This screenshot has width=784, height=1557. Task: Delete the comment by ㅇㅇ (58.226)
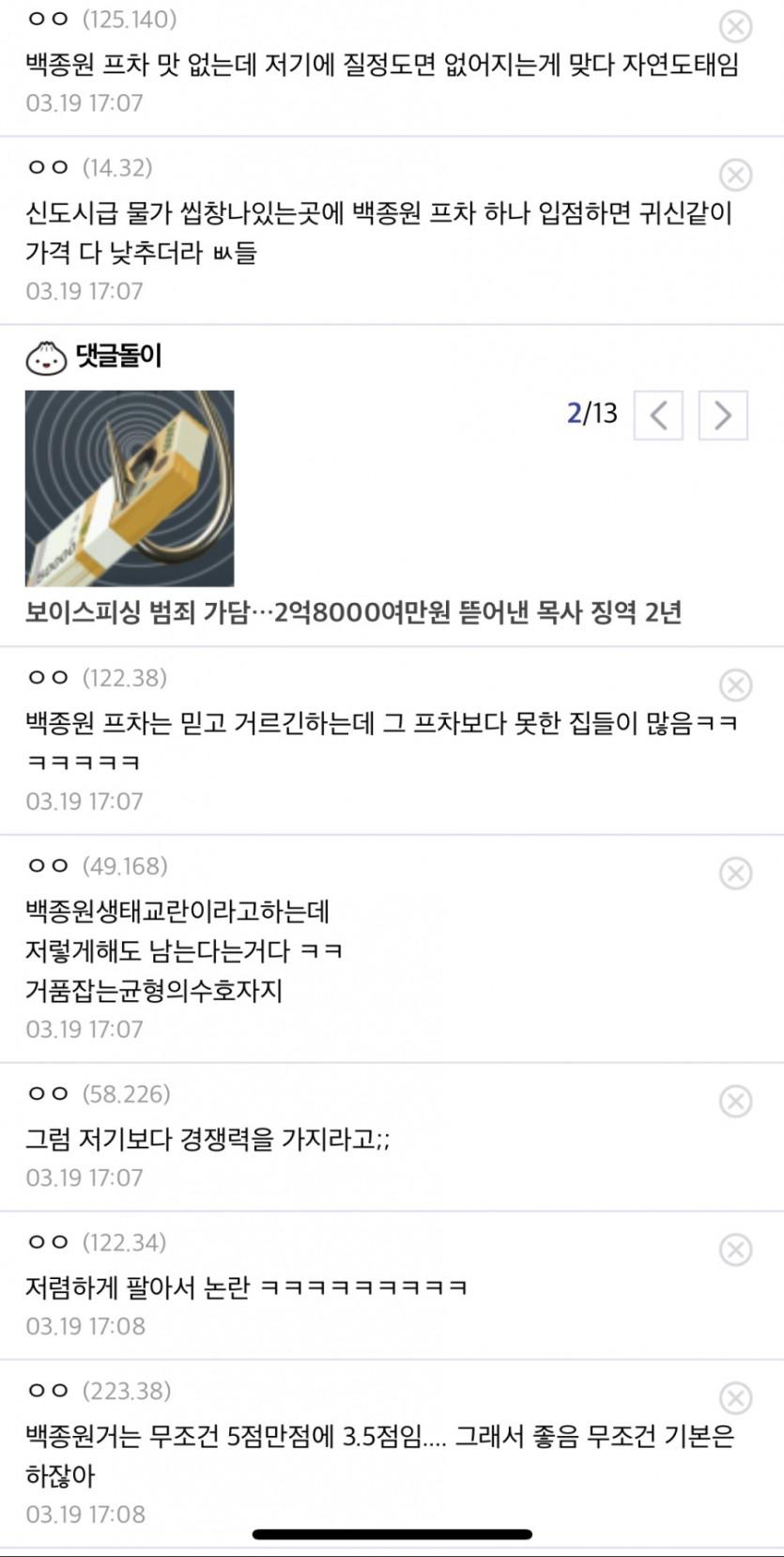point(735,1102)
